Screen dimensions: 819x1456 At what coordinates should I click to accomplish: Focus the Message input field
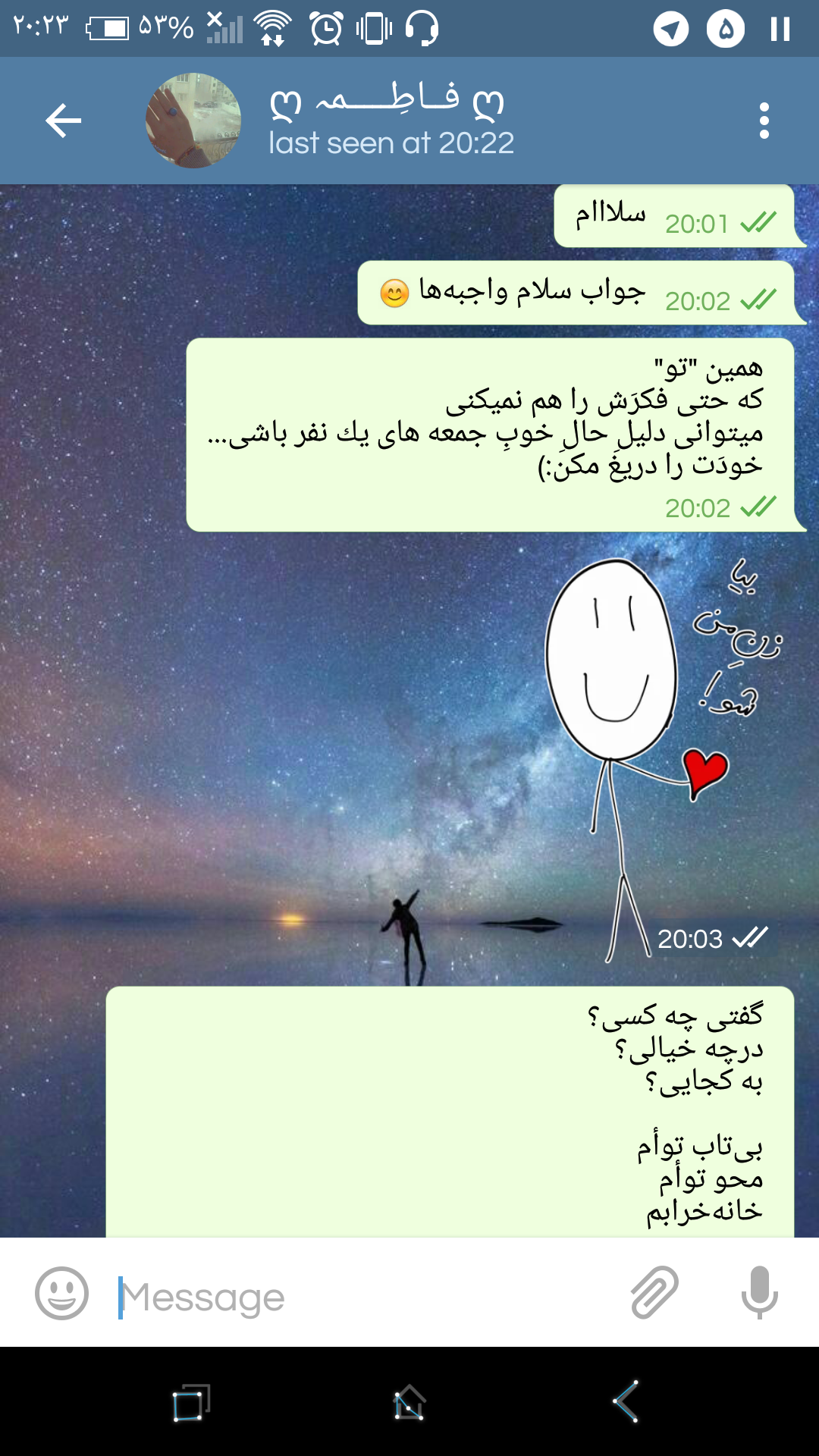[364, 1297]
